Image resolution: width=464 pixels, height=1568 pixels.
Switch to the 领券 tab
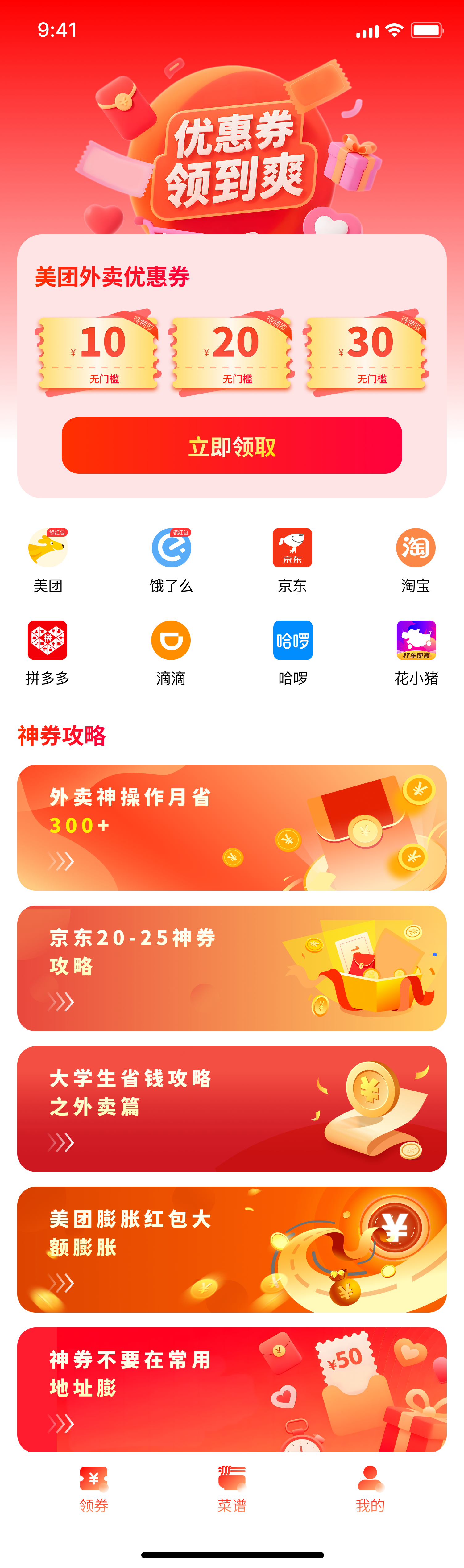(94, 1488)
